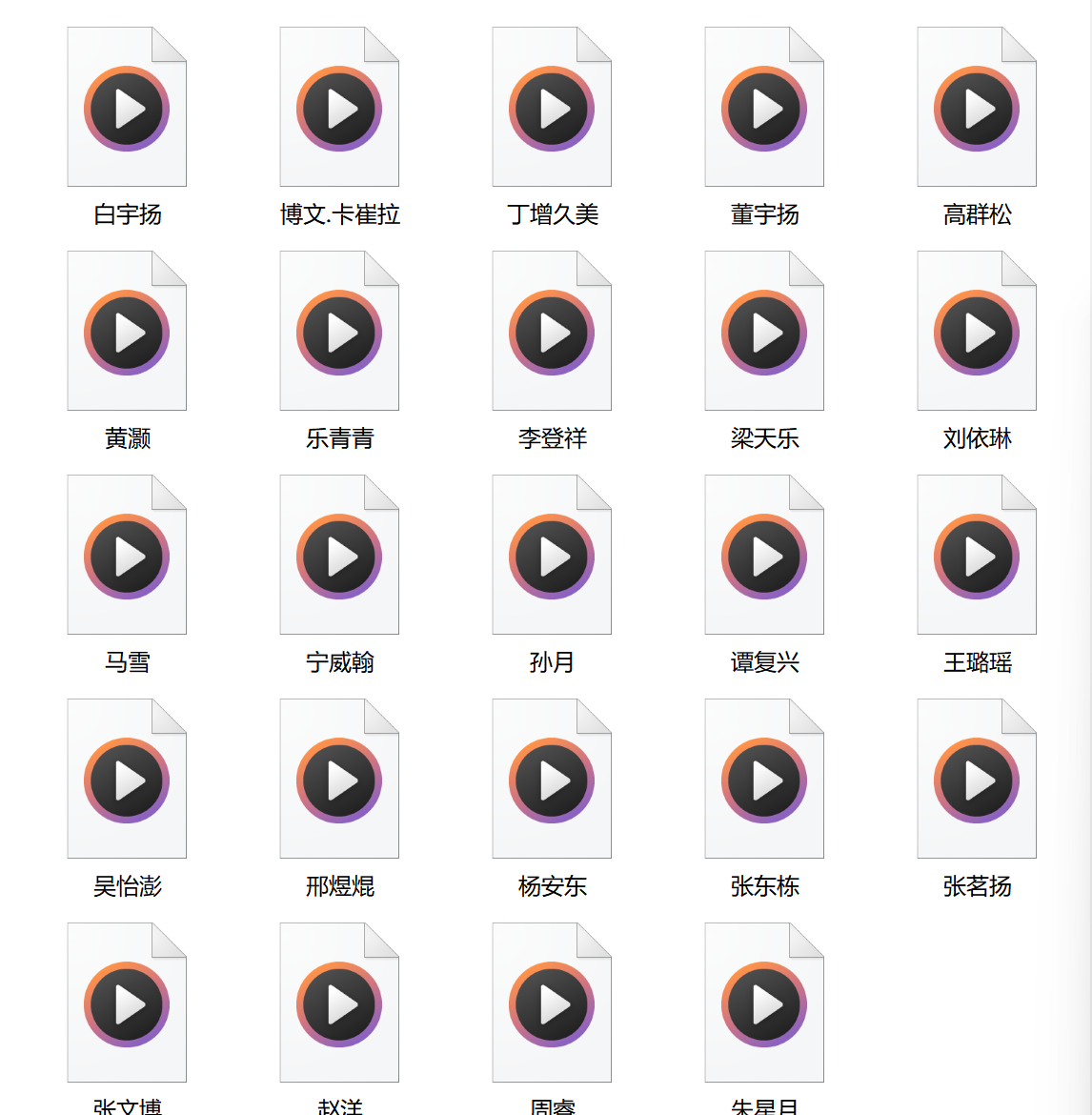Open the 张茗扬 media file

pos(977,780)
